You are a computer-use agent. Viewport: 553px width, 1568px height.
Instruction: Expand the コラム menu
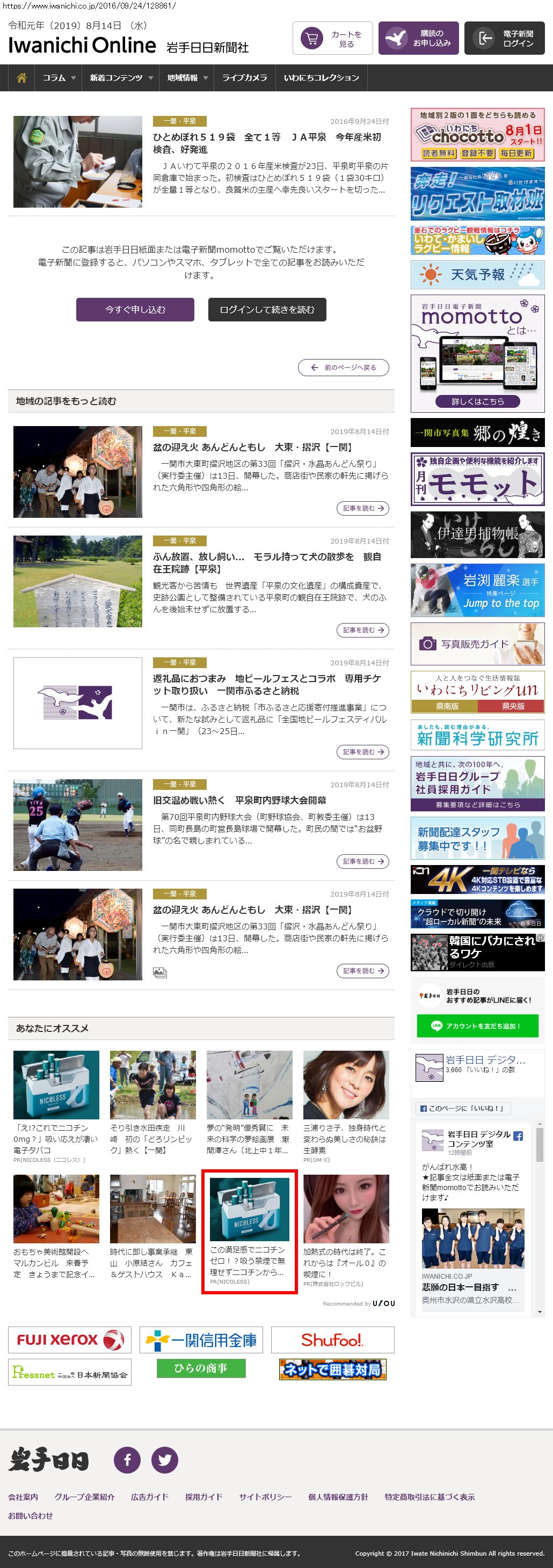coord(59,78)
